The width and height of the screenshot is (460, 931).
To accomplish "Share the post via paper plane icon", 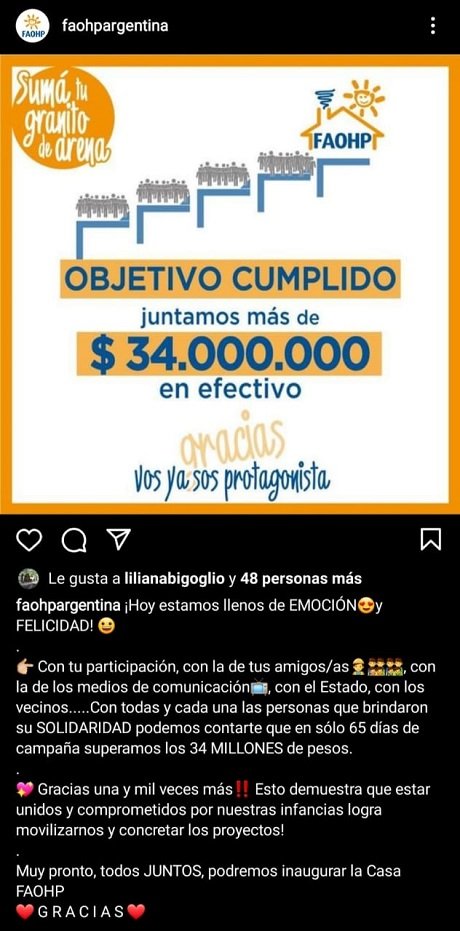I will pos(119,539).
